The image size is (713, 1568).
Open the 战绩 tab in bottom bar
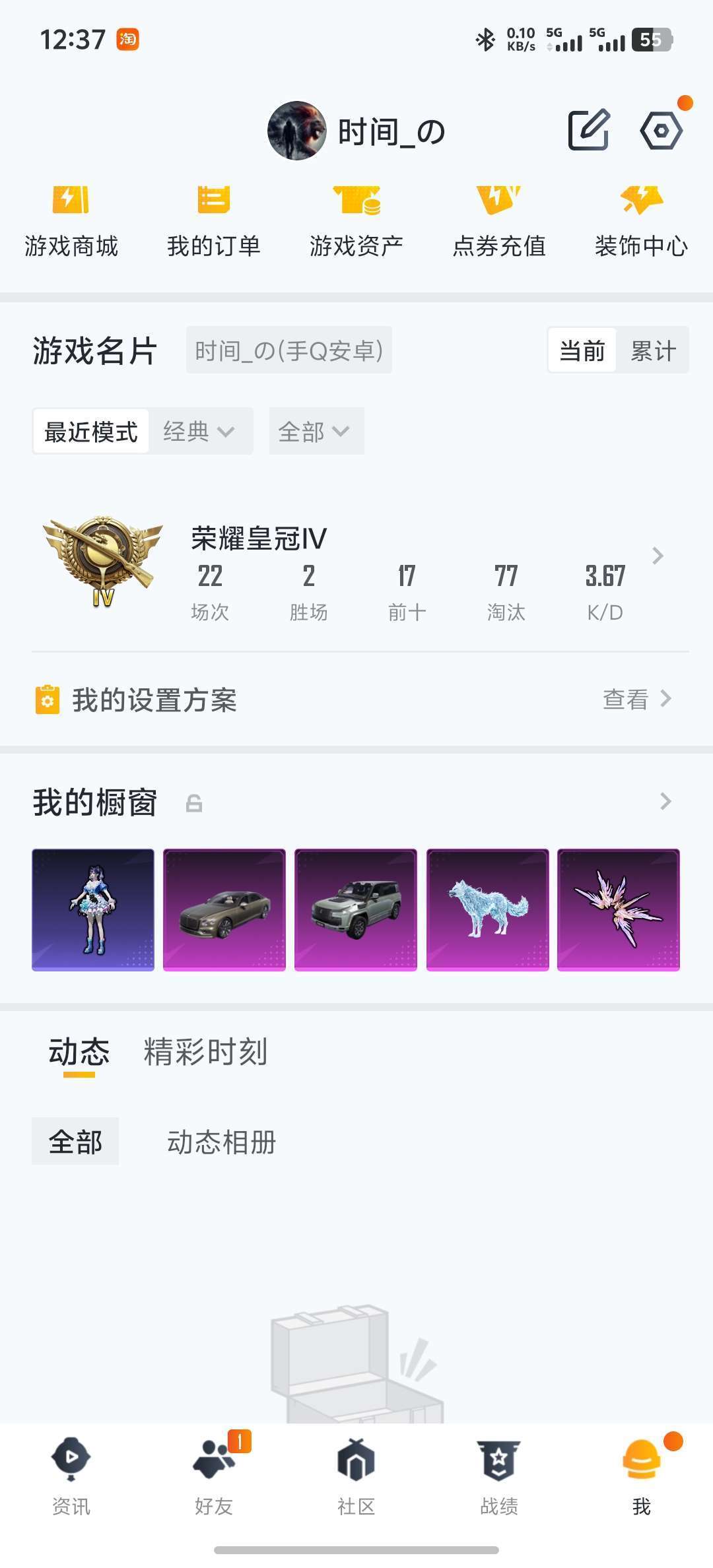tap(498, 1478)
